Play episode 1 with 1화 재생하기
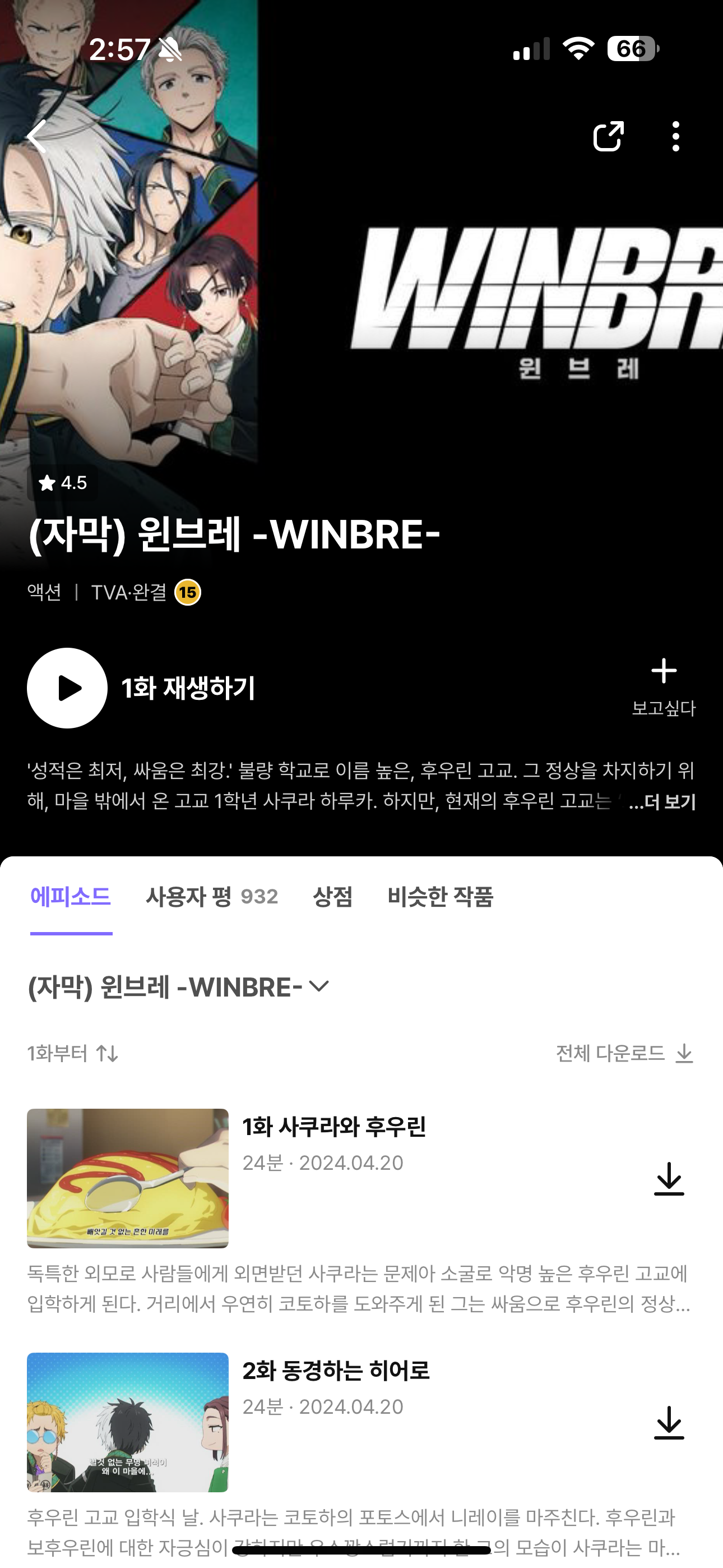This screenshot has height=1568, width=723. pos(141,688)
